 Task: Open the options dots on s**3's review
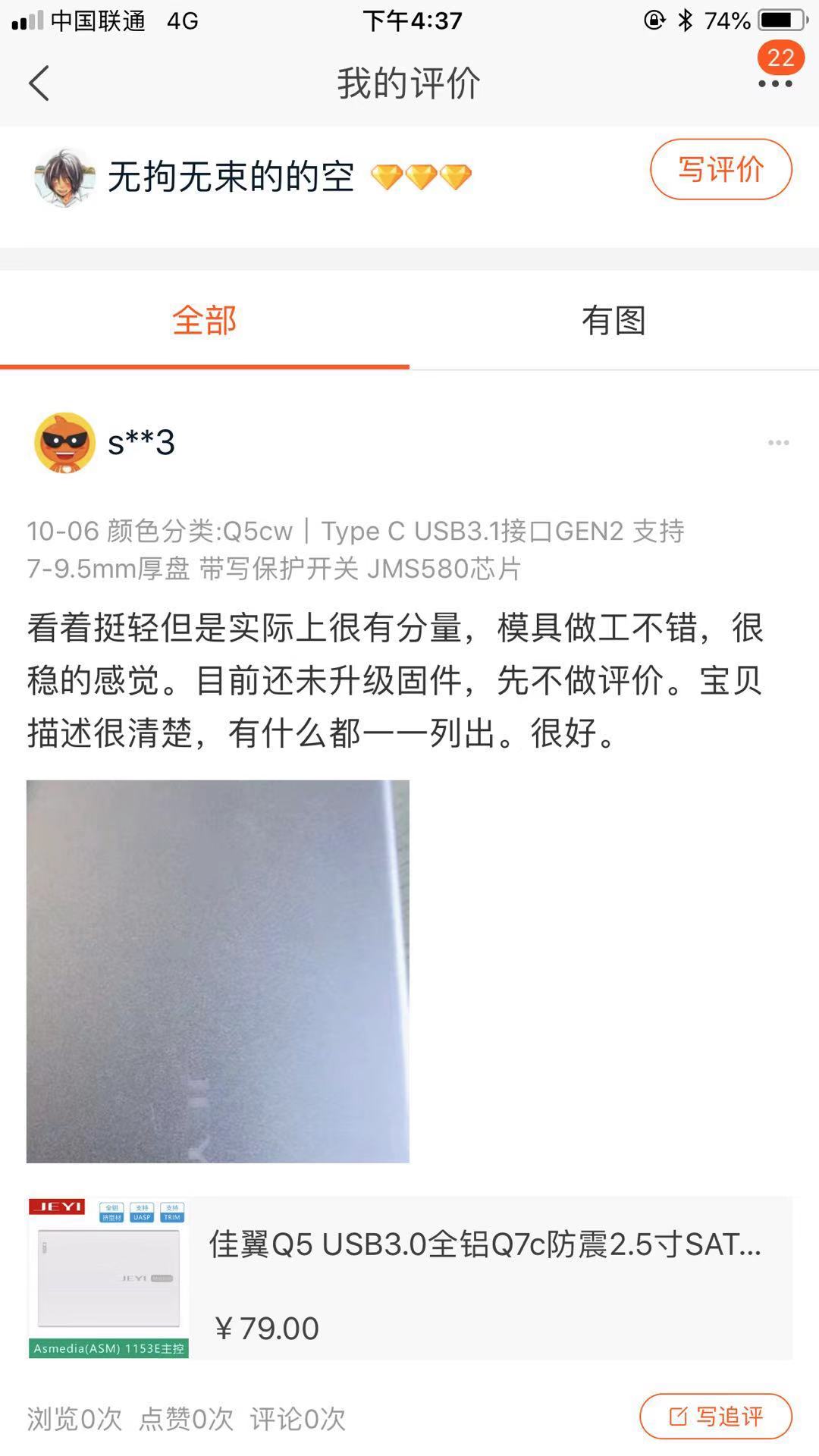click(778, 443)
